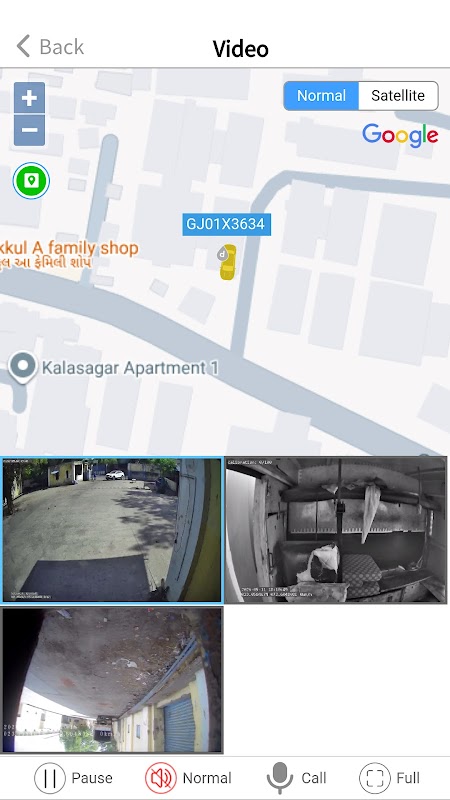Tap the green location pin icon
Image resolution: width=450 pixels, height=800 pixels.
(31, 181)
